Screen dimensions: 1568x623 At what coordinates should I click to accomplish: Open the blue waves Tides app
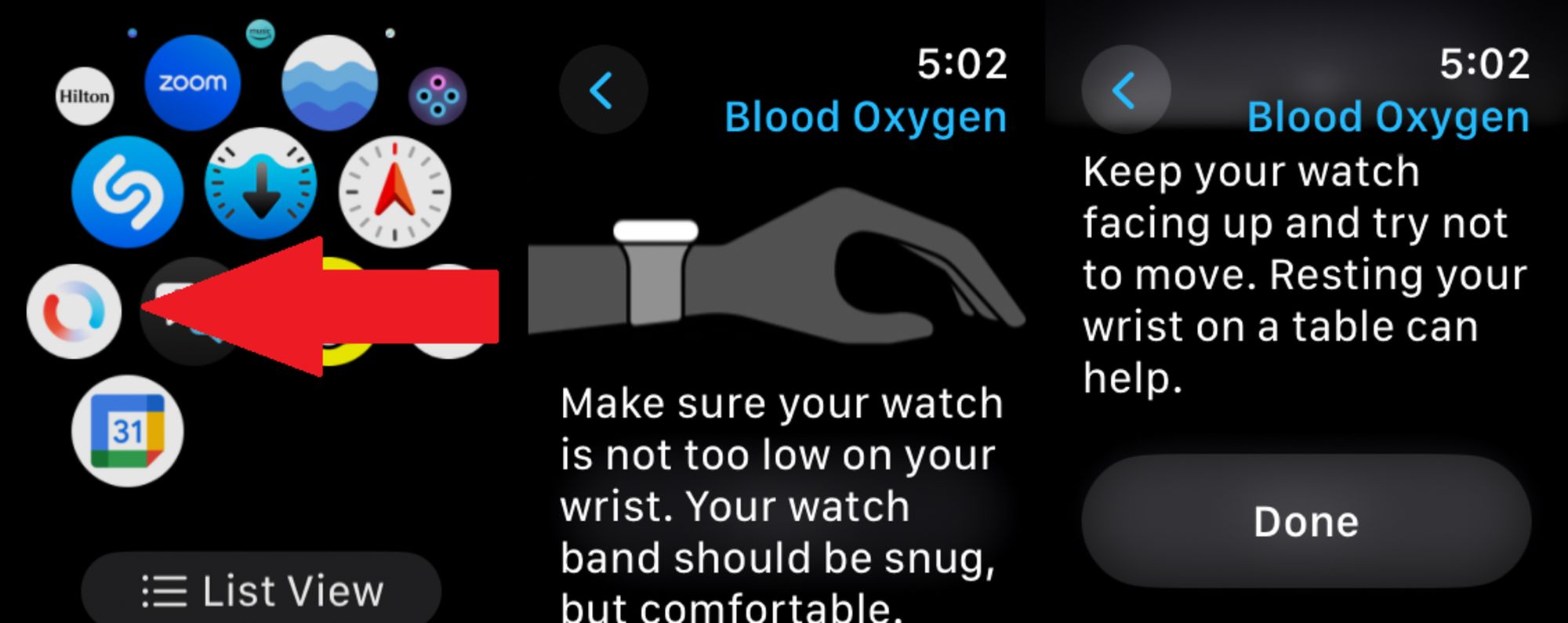(329, 82)
